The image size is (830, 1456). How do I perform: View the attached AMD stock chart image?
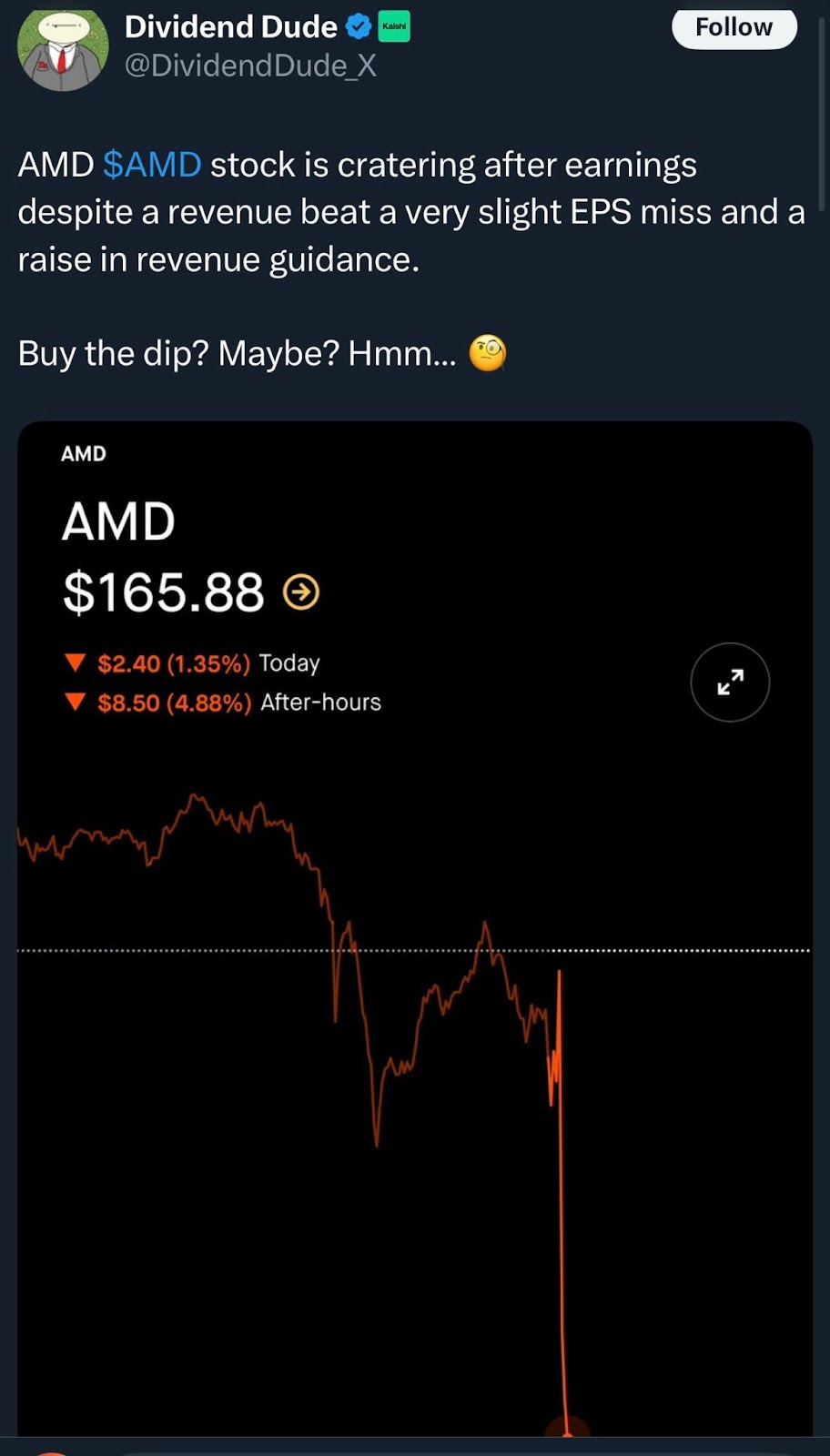tap(415, 1001)
